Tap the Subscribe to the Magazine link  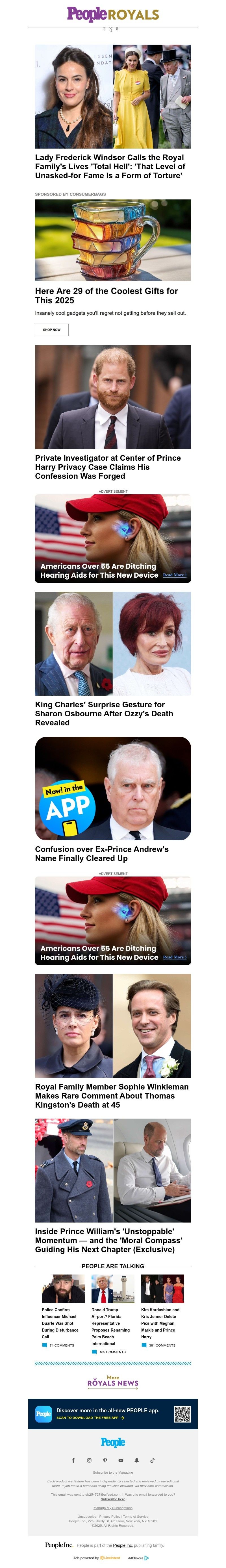point(113,1473)
